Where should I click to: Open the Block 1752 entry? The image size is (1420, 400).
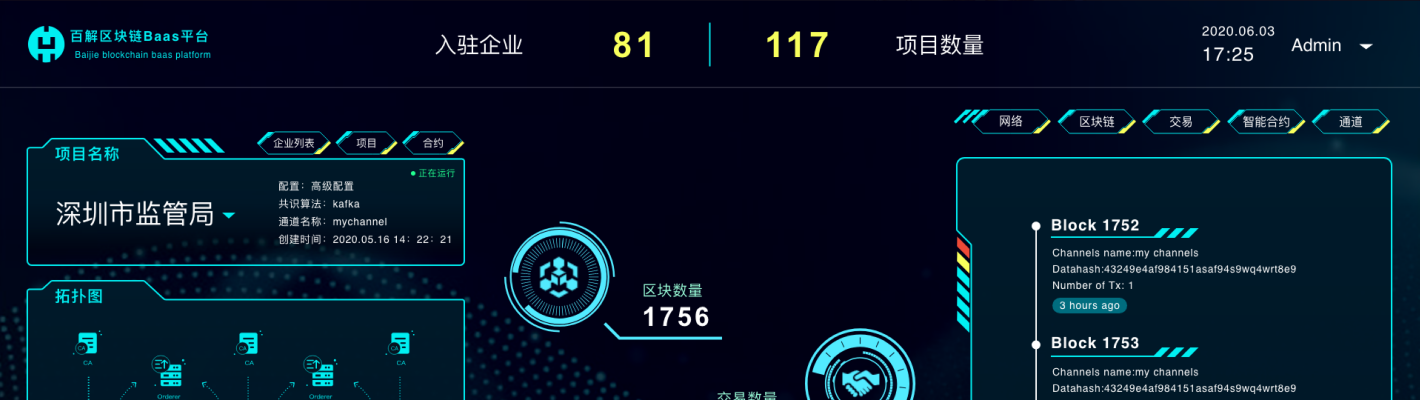1094,226
